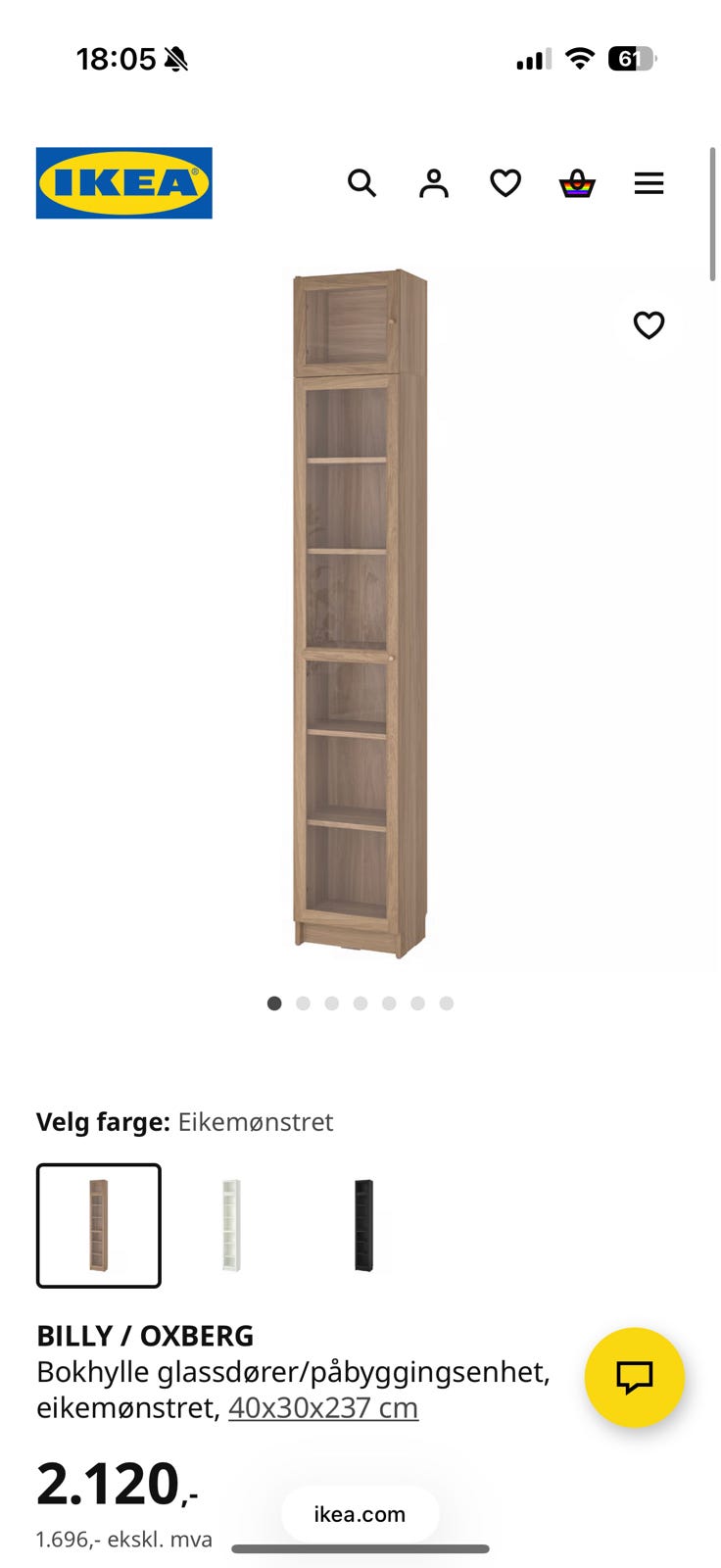Select the white color variant
This screenshot has height=1568, width=721.
[229, 1225]
